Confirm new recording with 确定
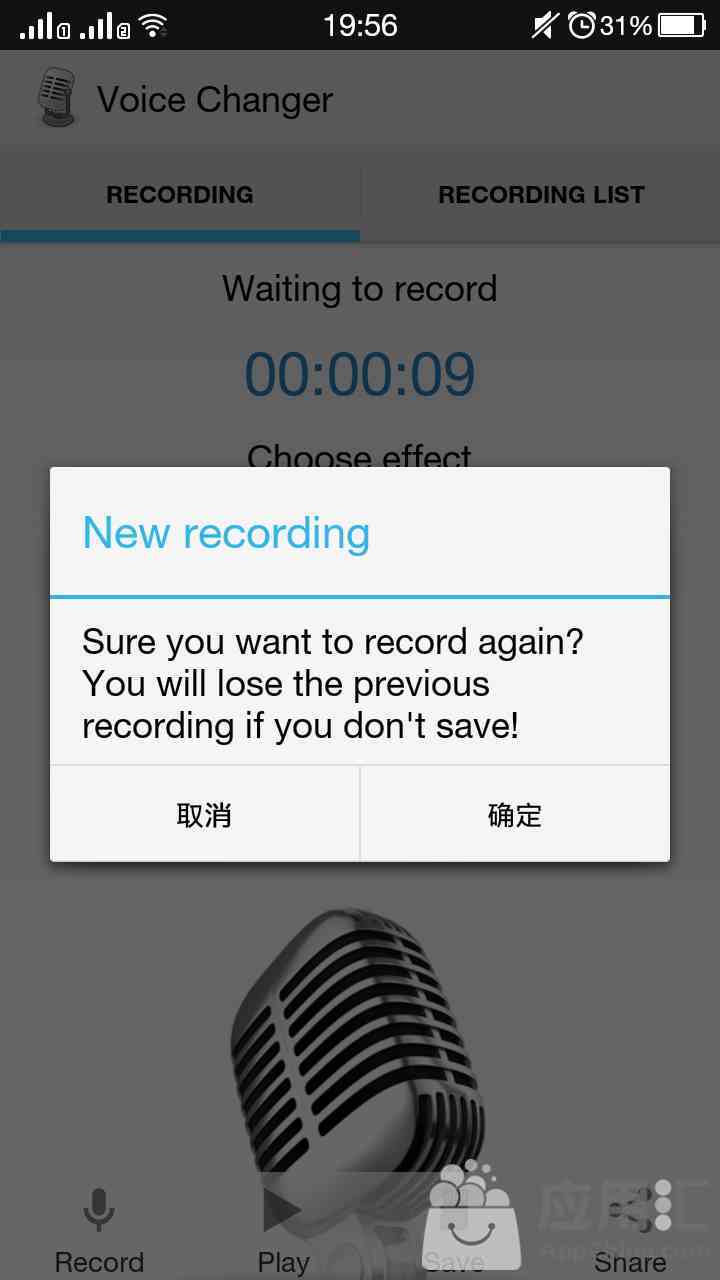720x1280 pixels. [x=515, y=814]
